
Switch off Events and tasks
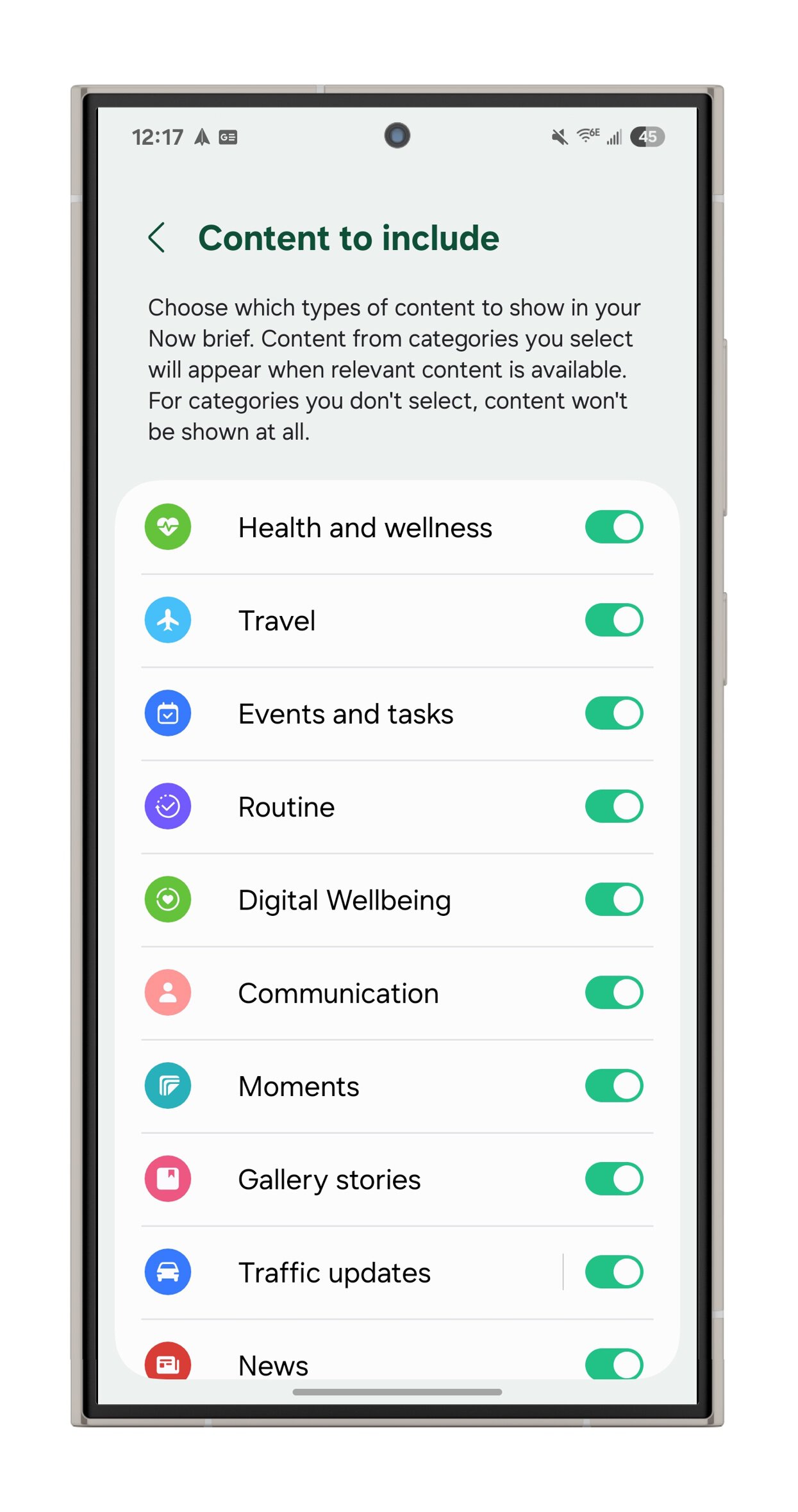coord(613,713)
